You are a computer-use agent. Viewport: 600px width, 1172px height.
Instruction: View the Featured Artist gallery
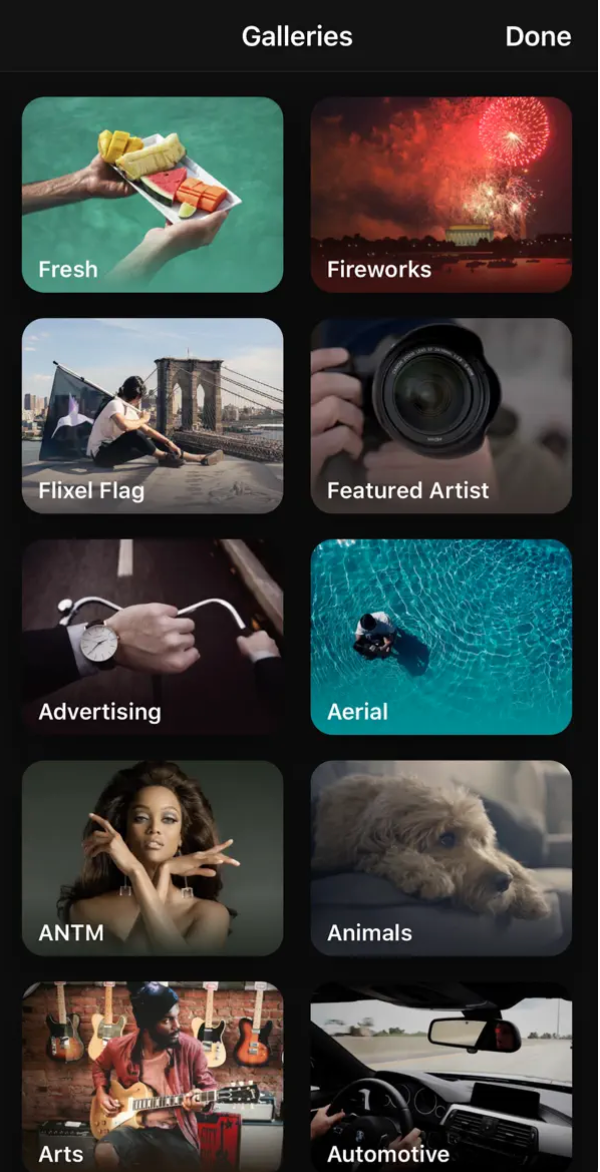pyautogui.click(x=441, y=415)
